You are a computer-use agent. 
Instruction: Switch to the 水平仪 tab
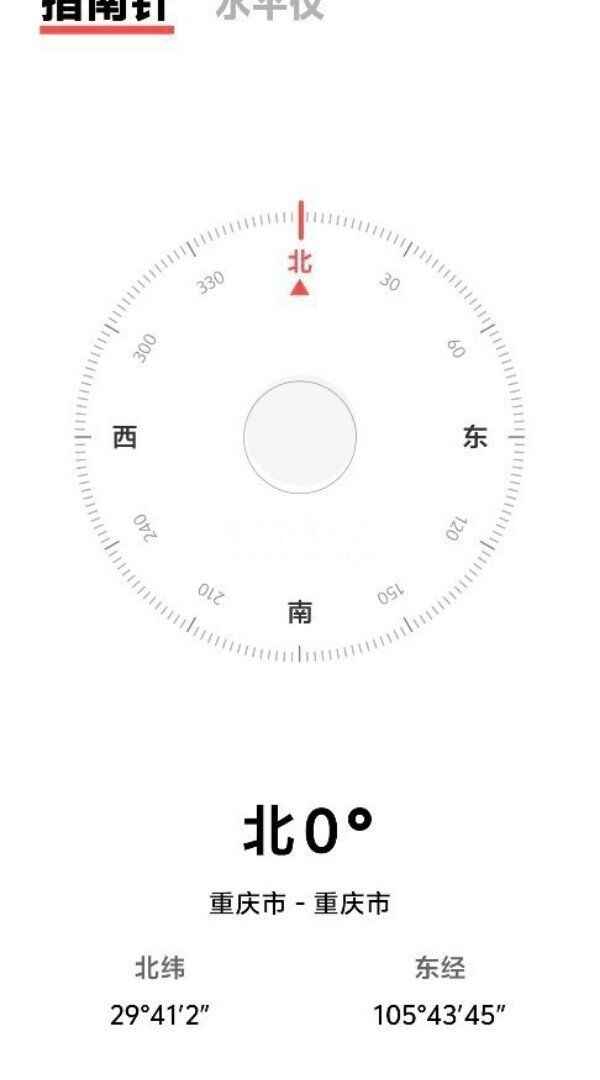[270, 8]
